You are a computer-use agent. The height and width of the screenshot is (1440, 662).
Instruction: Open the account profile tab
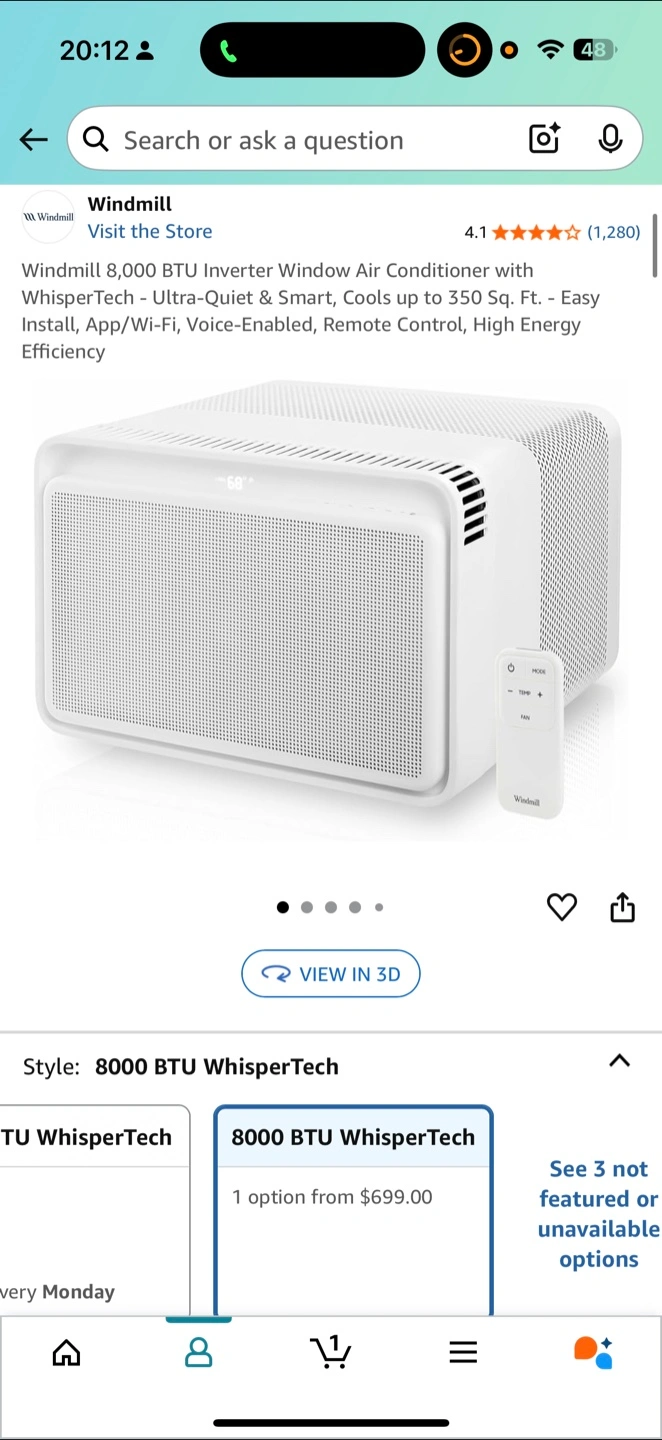click(x=199, y=1353)
